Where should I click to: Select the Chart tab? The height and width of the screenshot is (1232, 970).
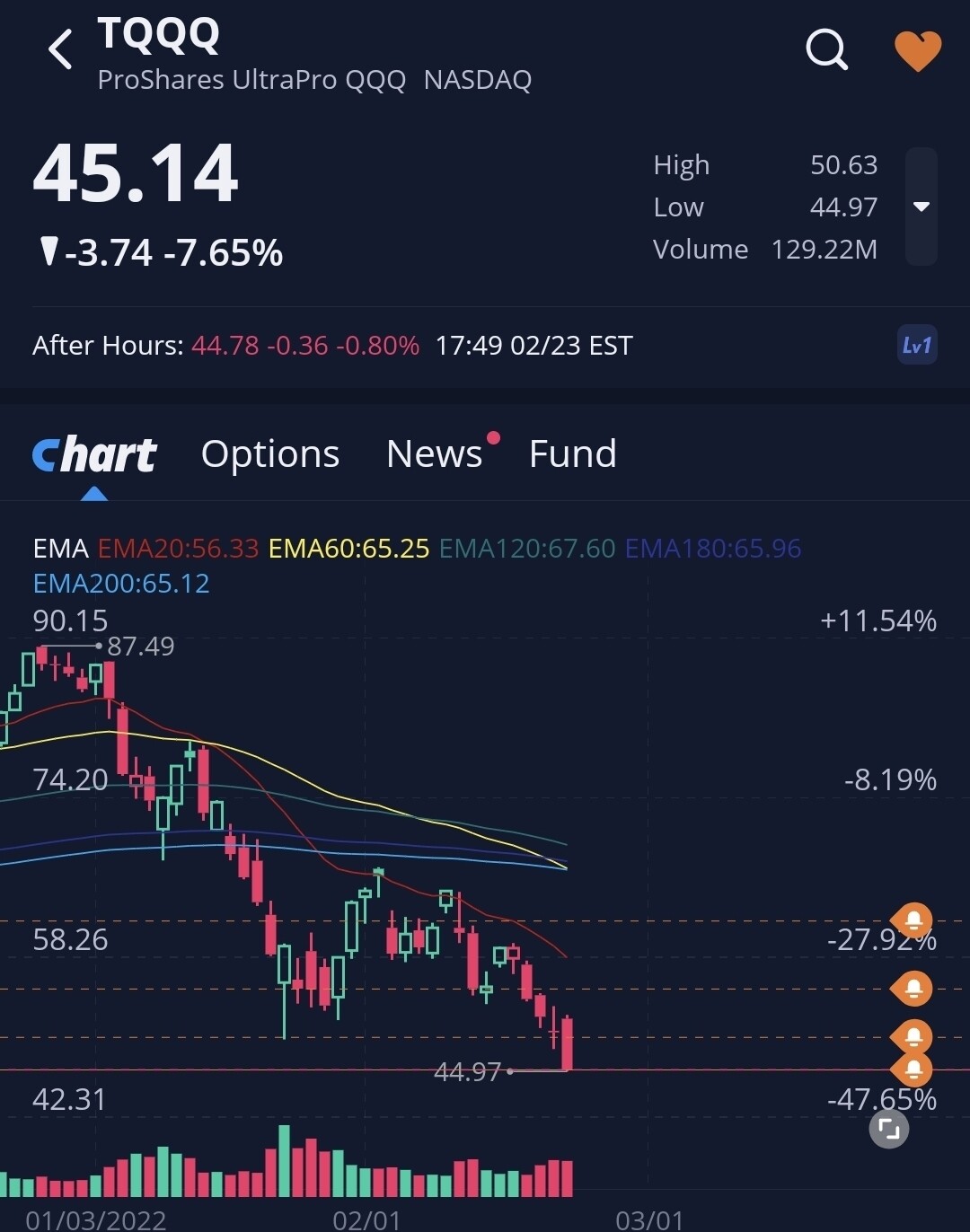pyautogui.click(x=94, y=454)
